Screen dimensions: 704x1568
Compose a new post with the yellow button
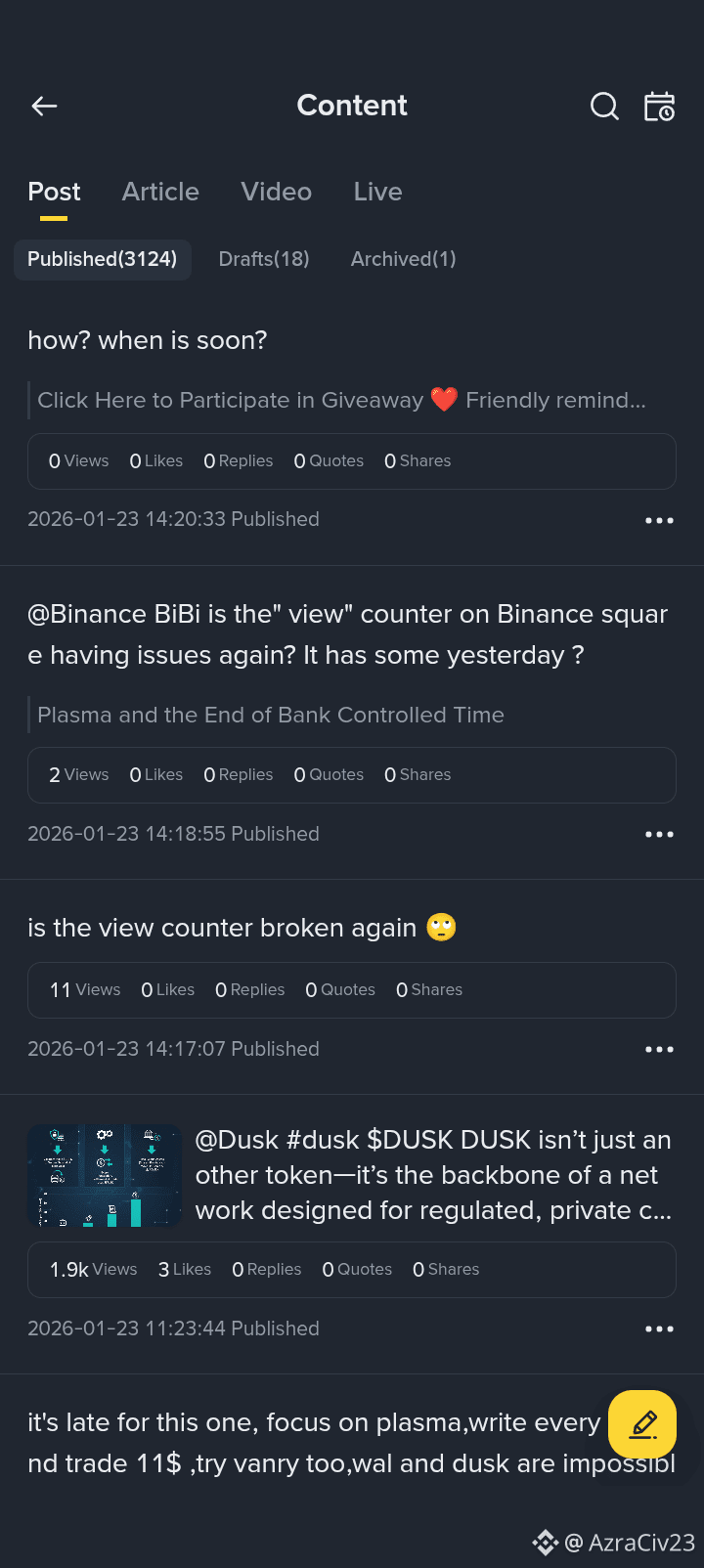(642, 1424)
